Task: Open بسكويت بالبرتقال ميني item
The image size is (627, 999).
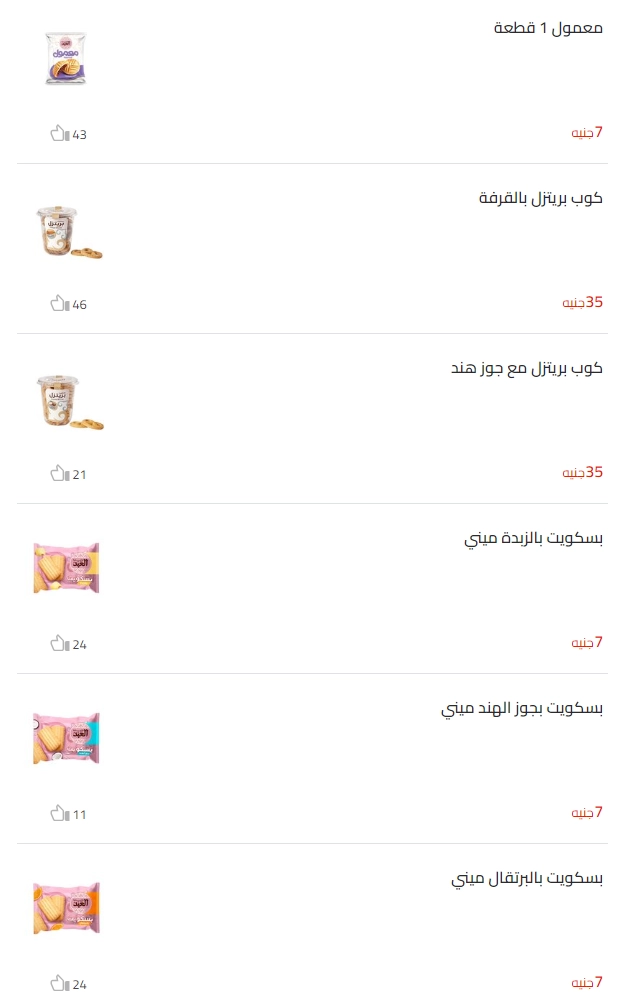Action: click(x=526, y=879)
